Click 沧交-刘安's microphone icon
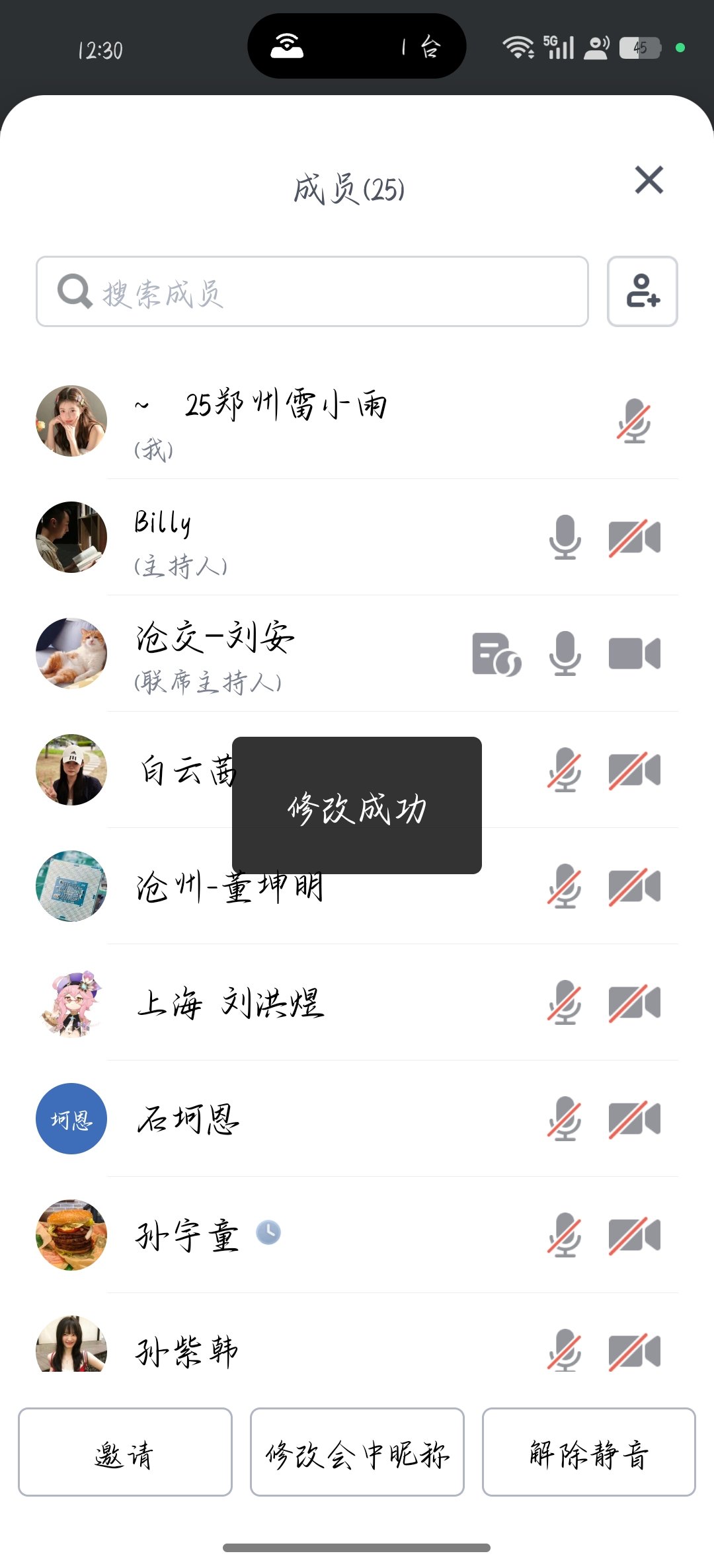This screenshot has height=1568, width=714. click(565, 653)
